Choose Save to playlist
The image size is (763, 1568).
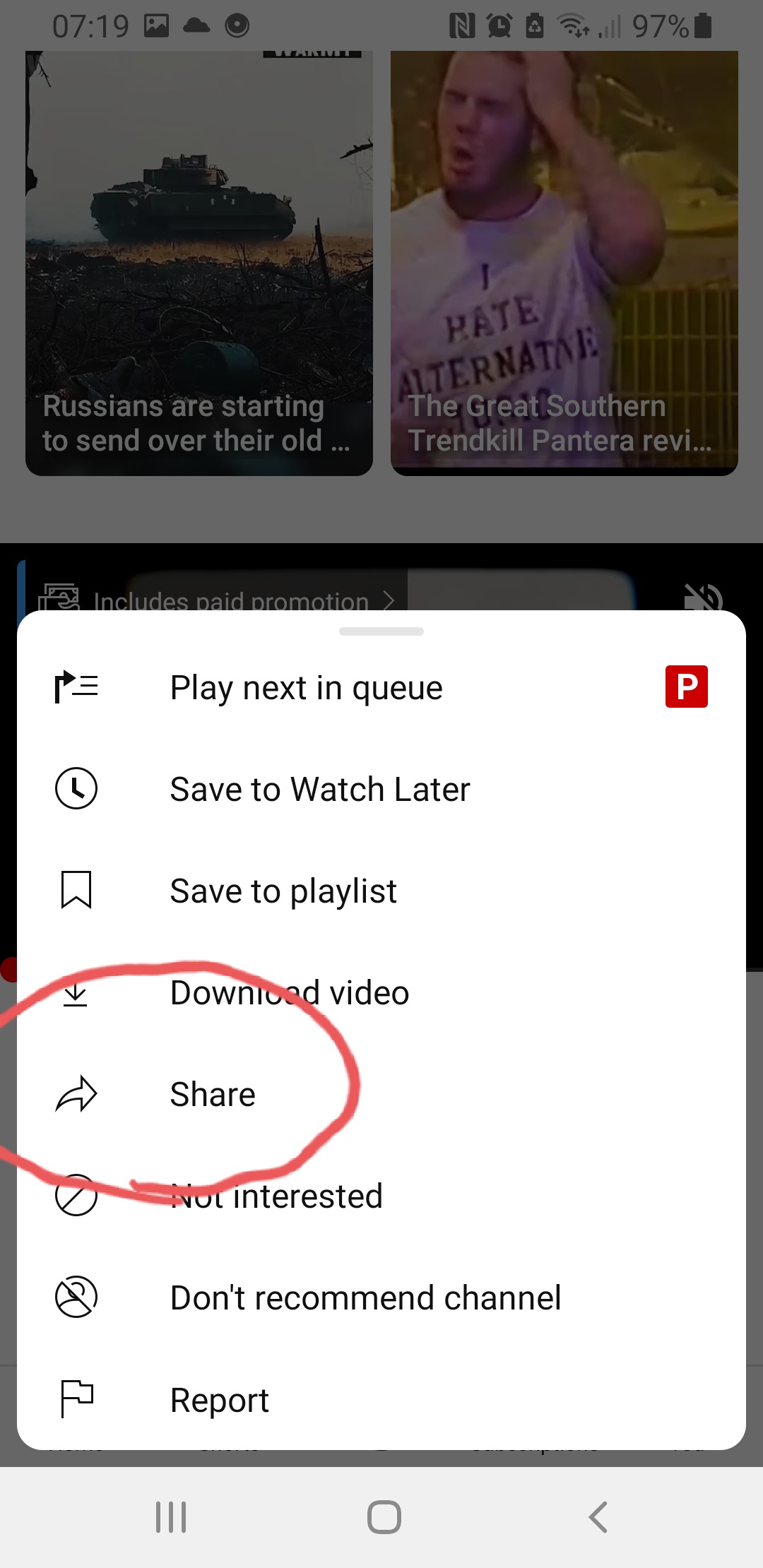click(283, 891)
